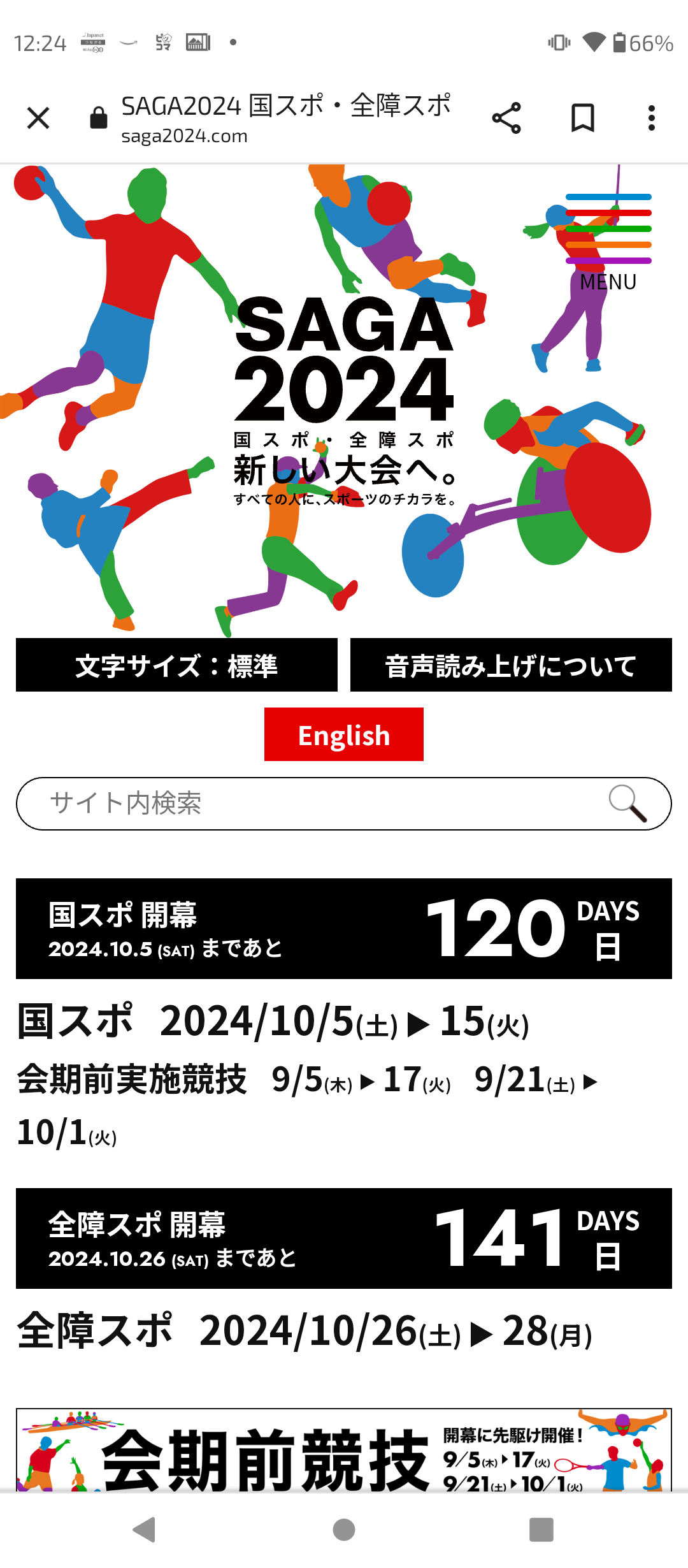Focus the サイト内検索 search field
This screenshot has height=1568, width=688.
306,803
